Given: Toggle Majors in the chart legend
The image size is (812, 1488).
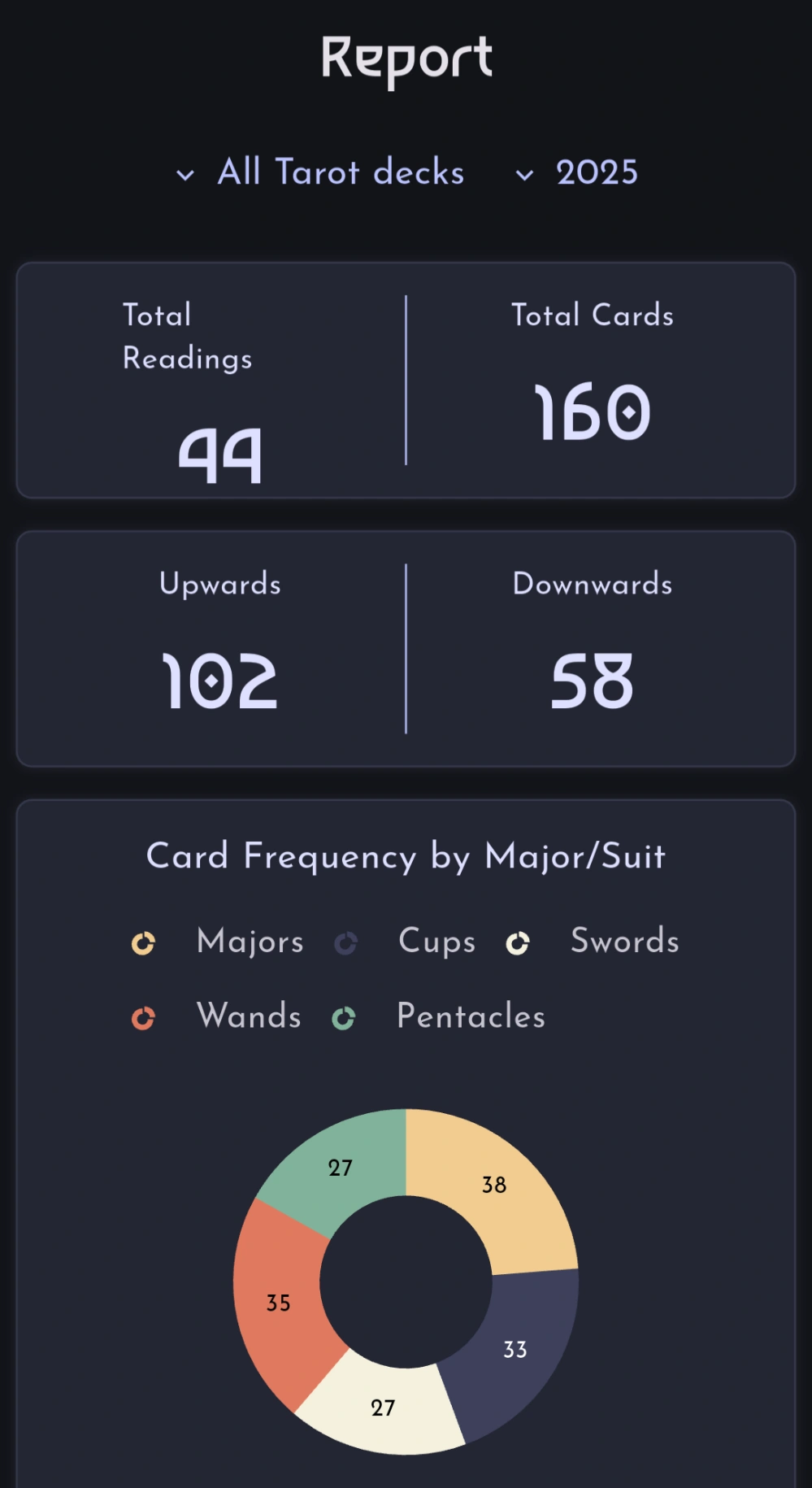Looking at the screenshot, I should 219,942.
